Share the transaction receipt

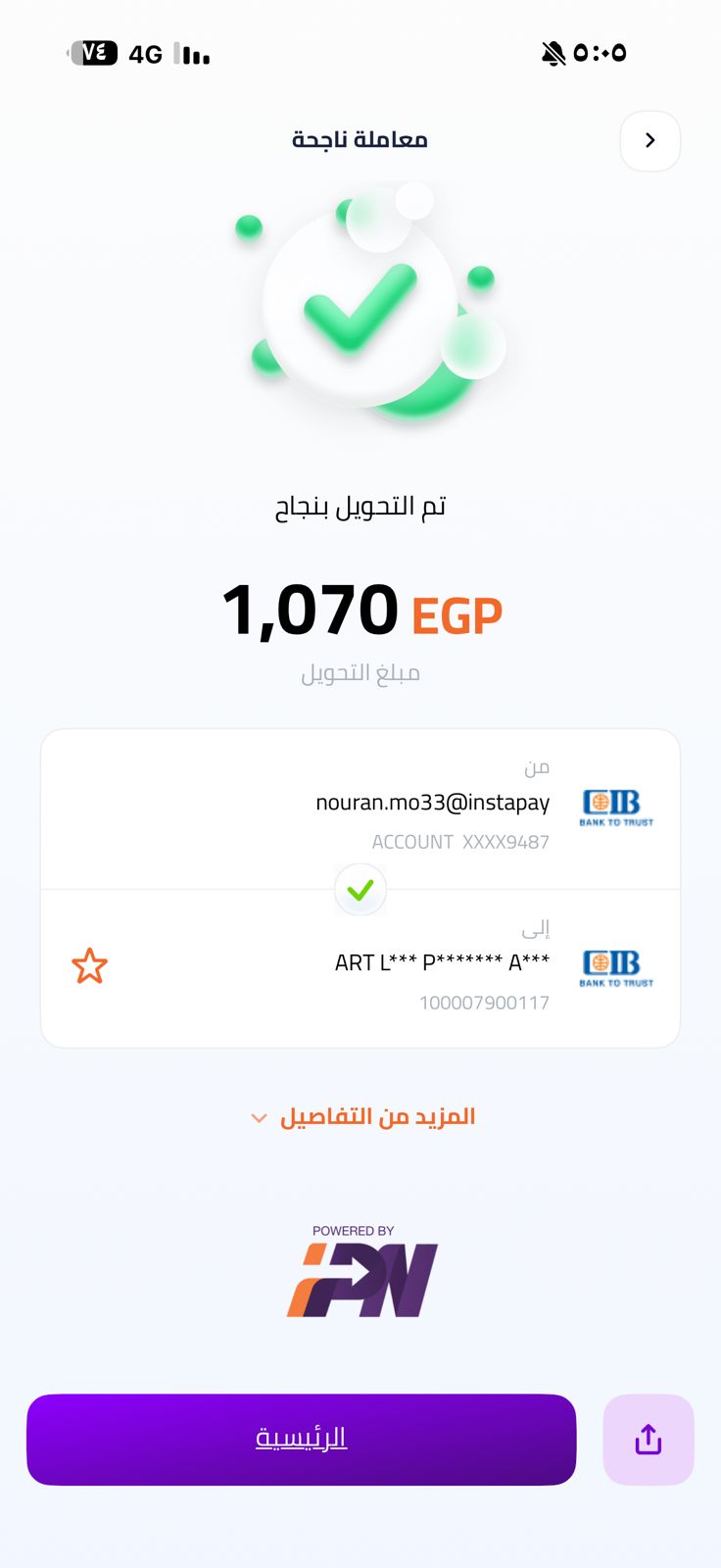(648, 1439)
